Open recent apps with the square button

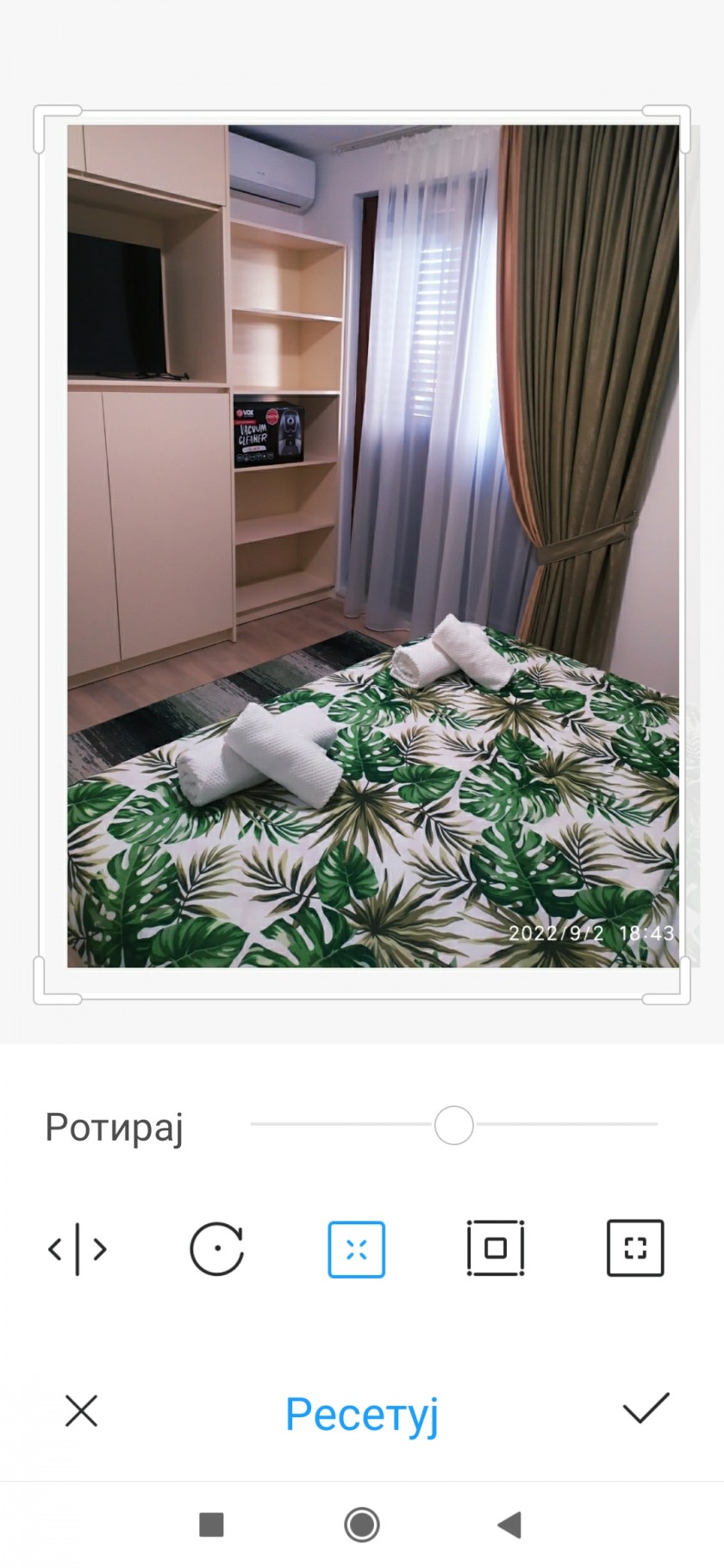click(211, 1524)
